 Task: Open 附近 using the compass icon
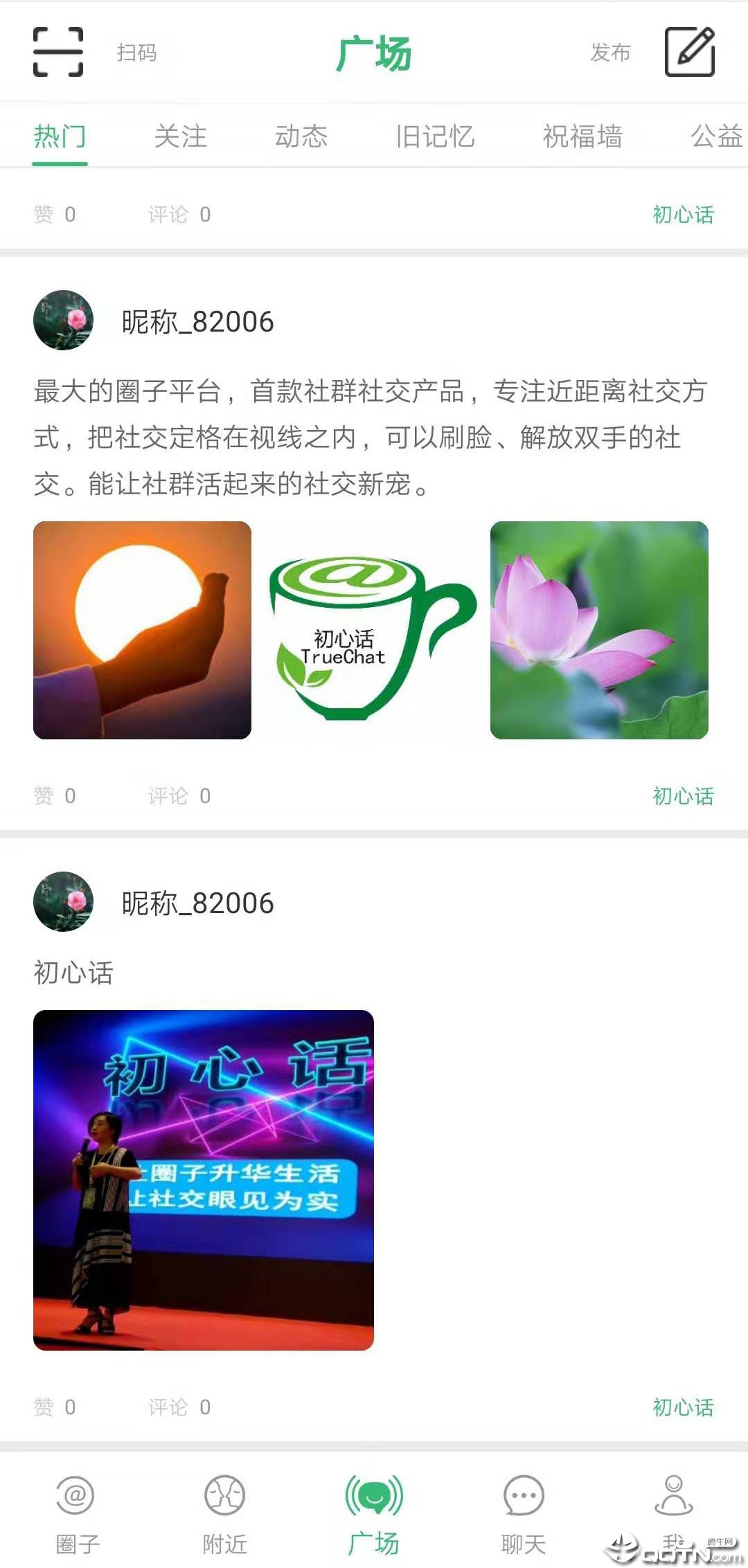point(224,1495)
